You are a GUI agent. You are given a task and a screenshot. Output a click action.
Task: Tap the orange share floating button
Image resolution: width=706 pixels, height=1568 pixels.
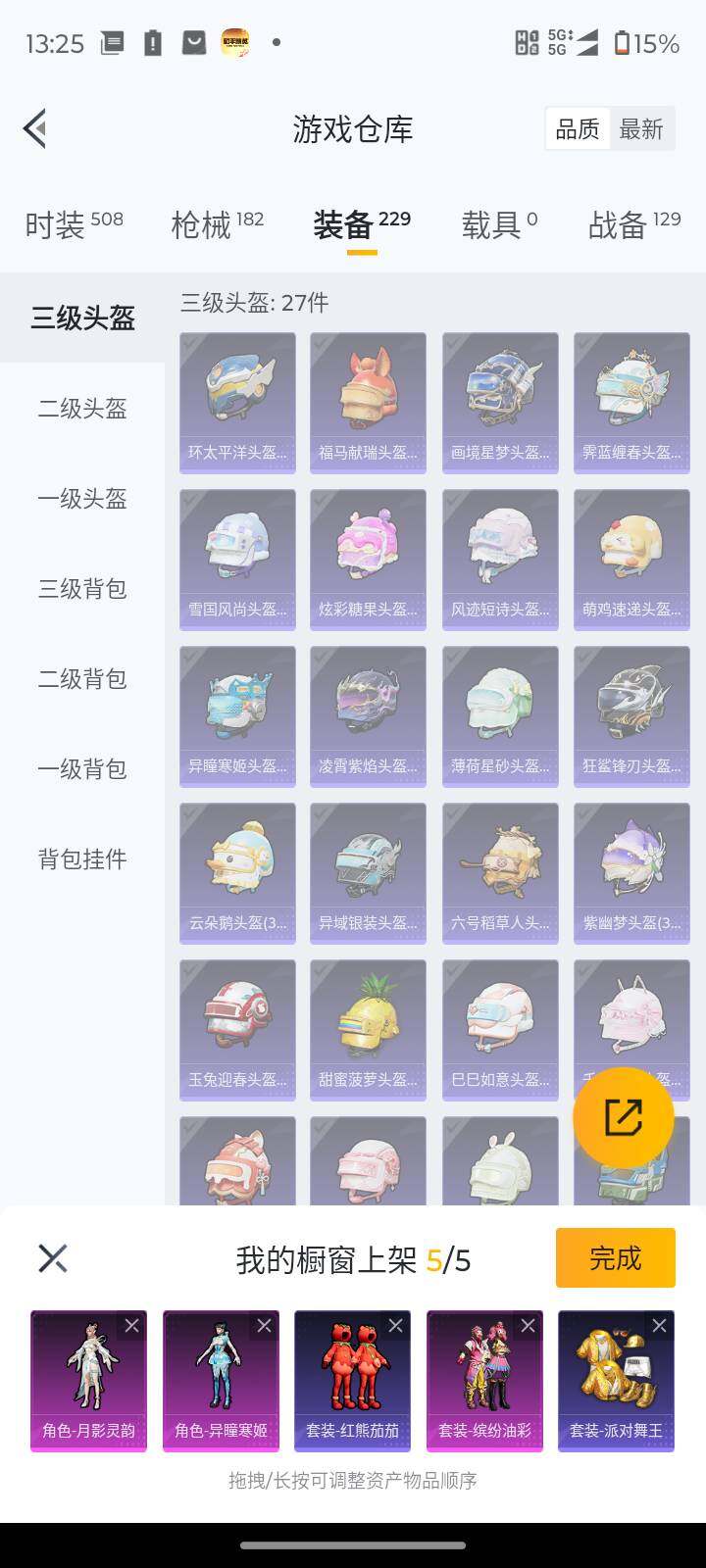click(x=624, y=1117)
